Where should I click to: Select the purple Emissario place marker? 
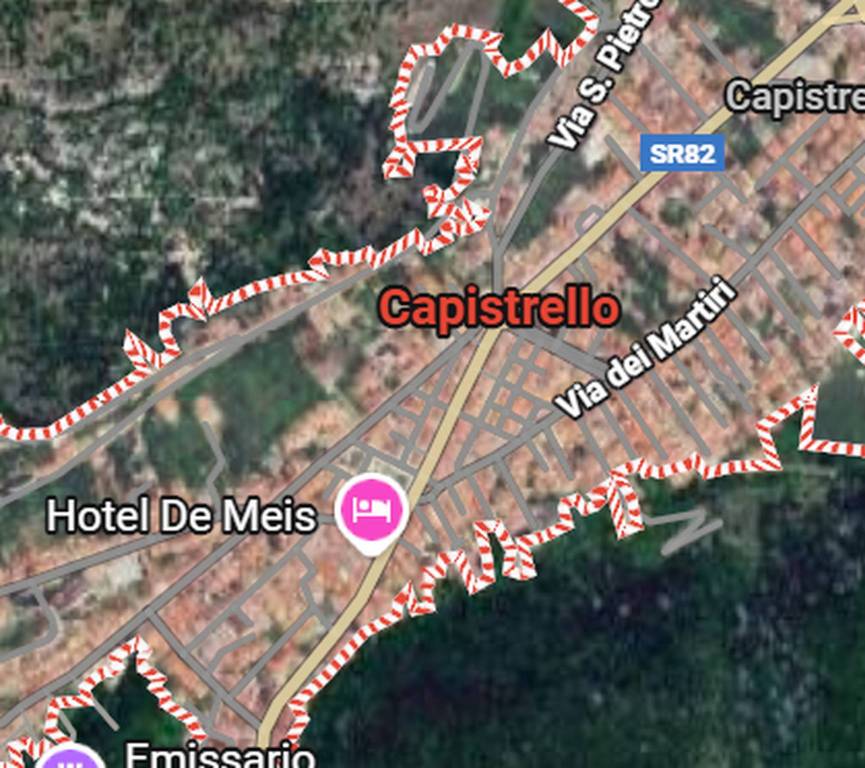point(71,760)
